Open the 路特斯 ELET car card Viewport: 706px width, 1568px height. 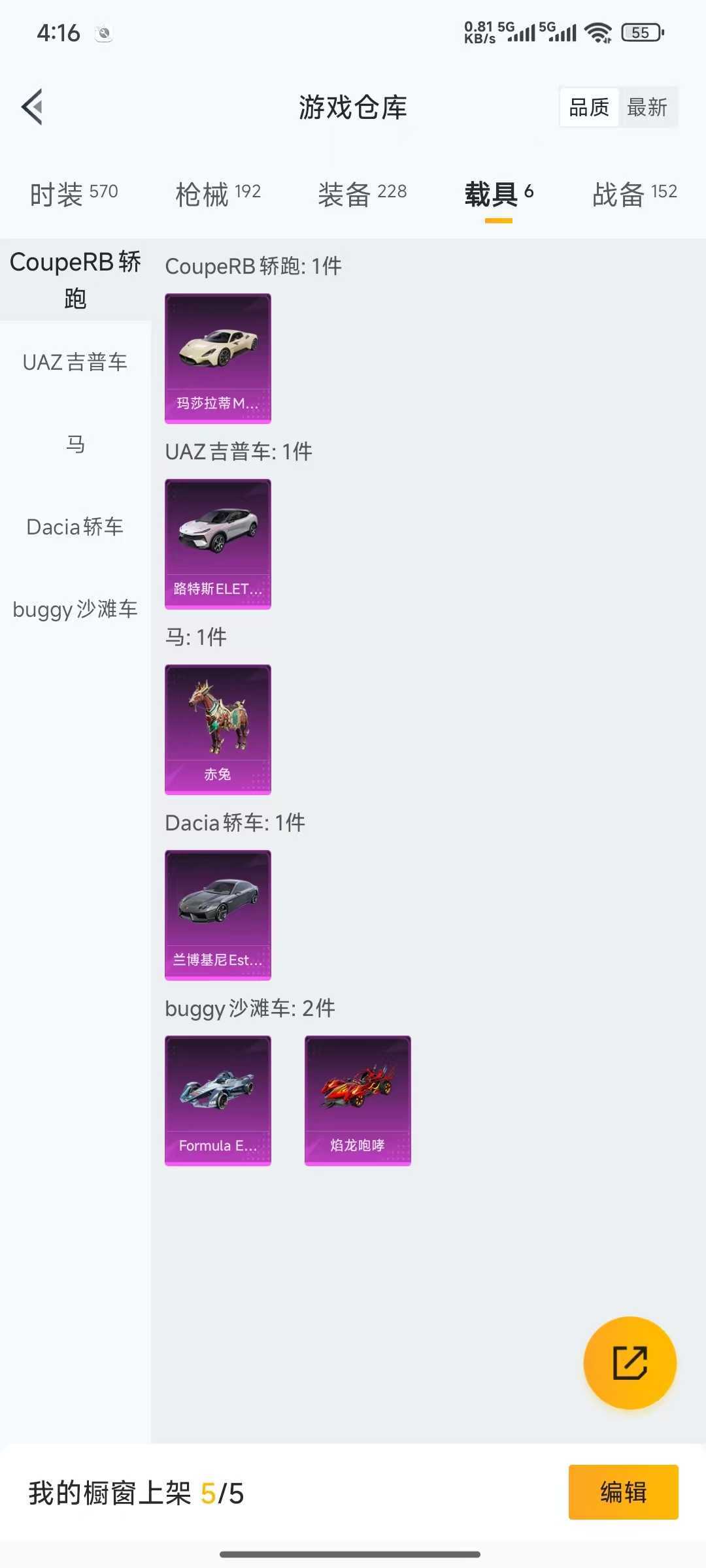click(218, 544)
